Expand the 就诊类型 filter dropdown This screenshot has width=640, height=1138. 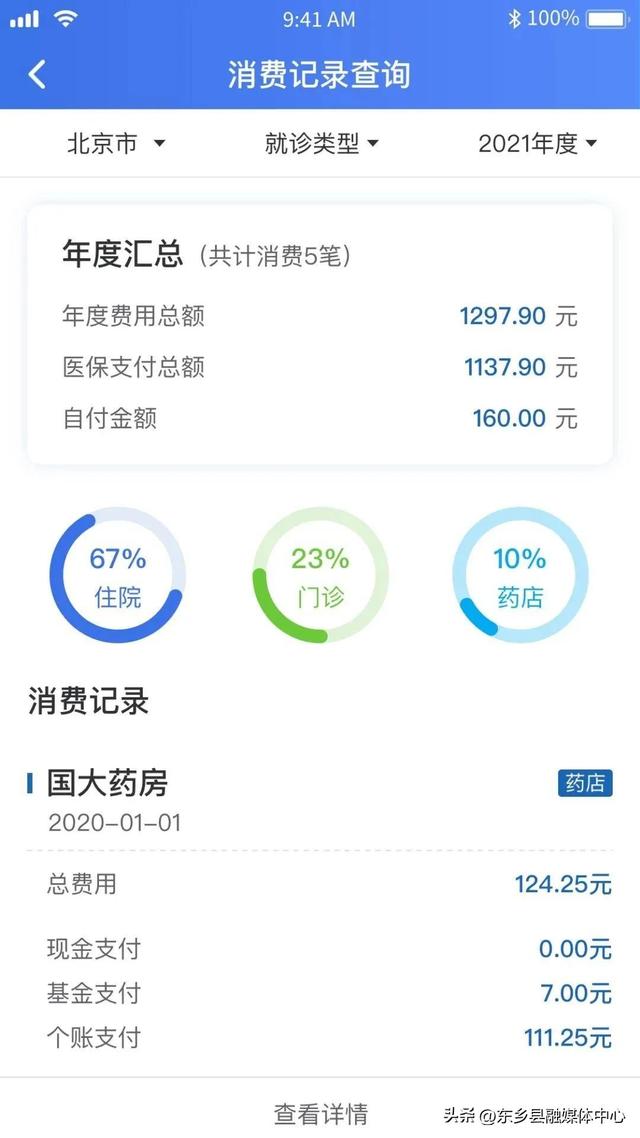click(x=321, y=144)
